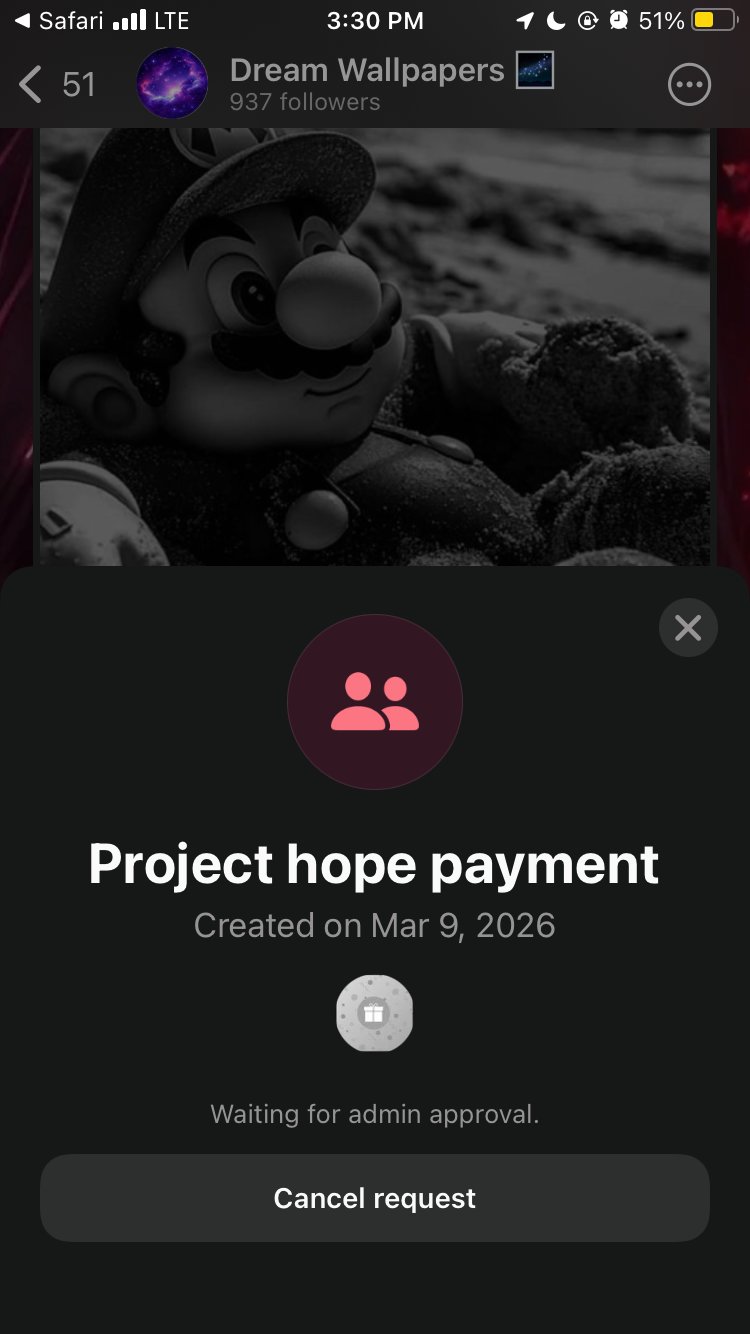The height and width of the screenshot is (1334, 750).
Task: Close the Project hope payment sheet
Action: [x=688, y=628]
